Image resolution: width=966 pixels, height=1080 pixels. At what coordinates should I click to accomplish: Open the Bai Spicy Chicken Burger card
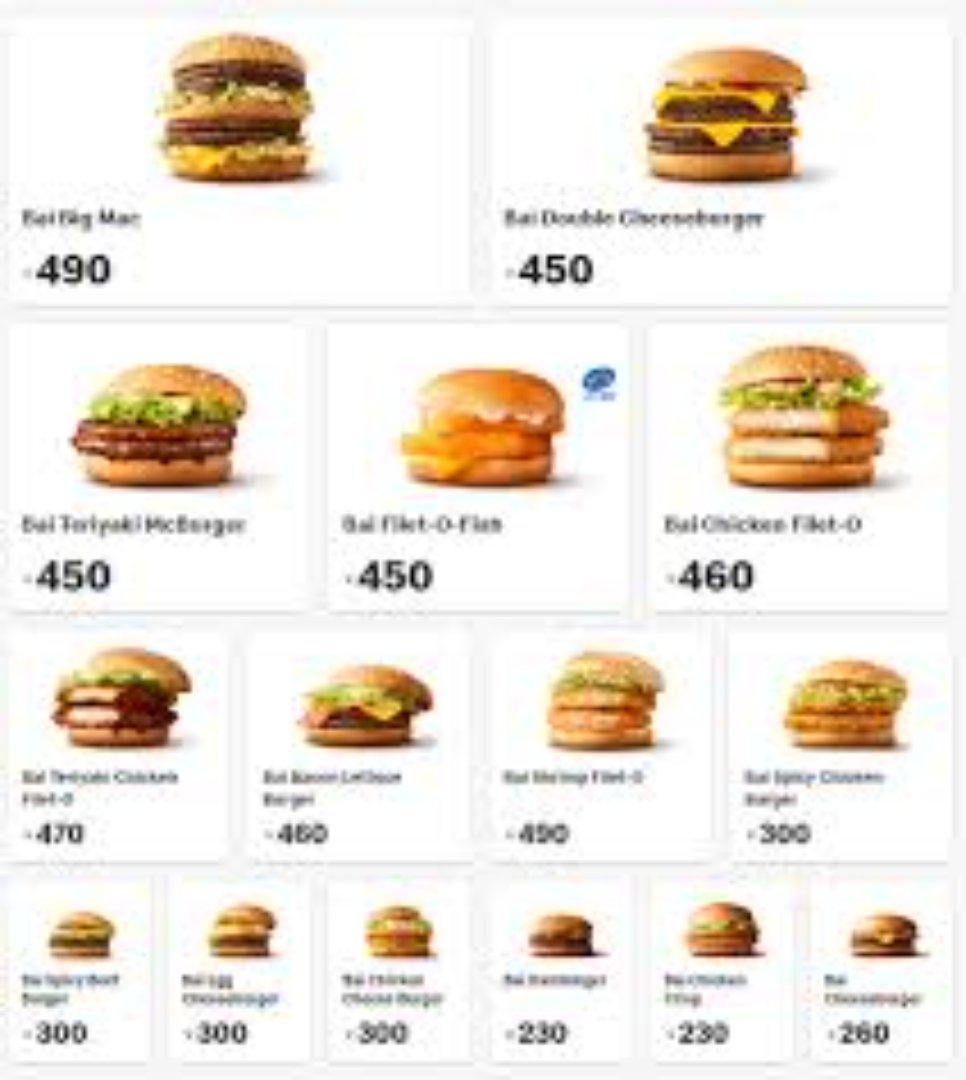coord(842,745)
